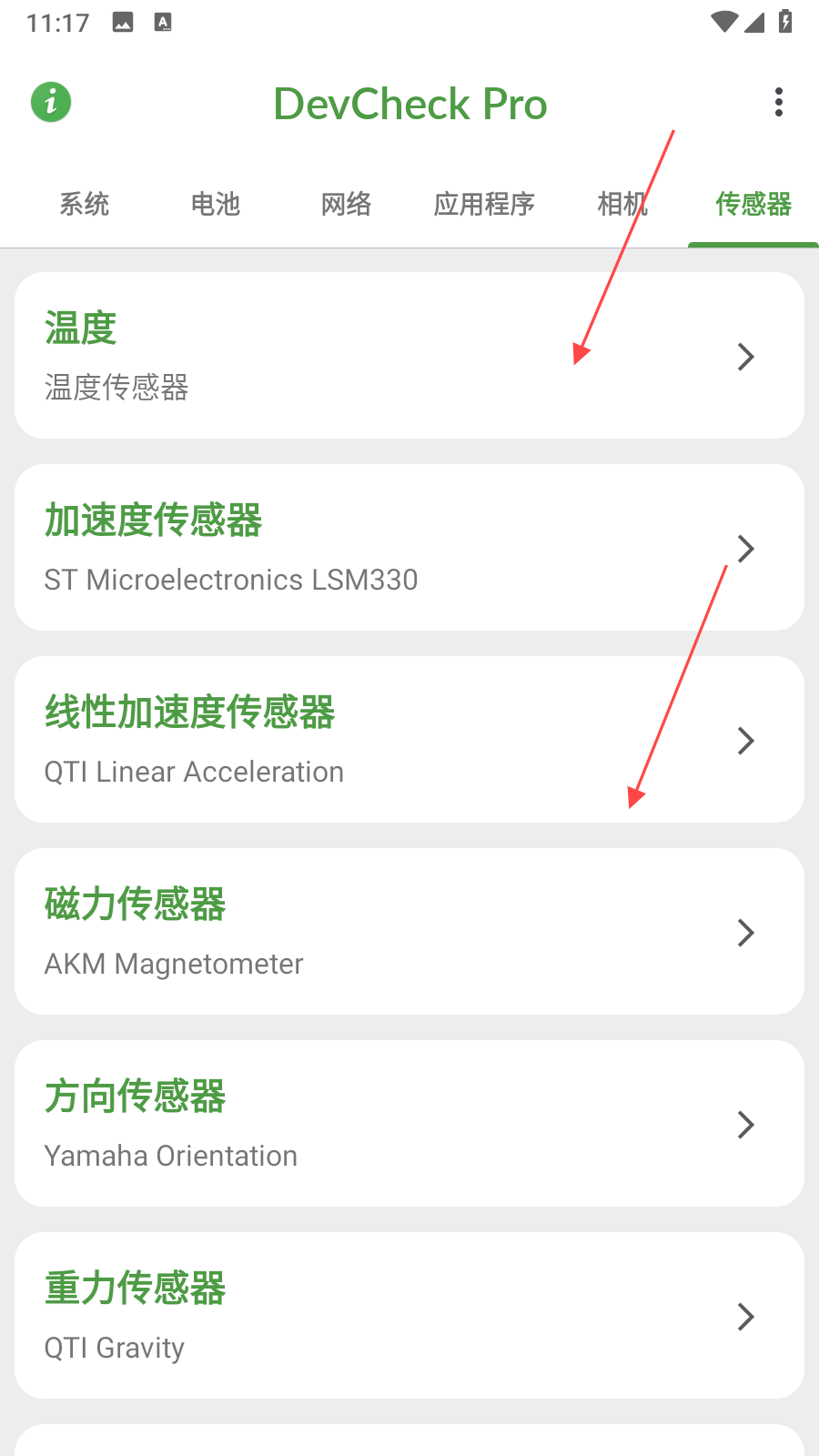Switch to the 电池 tab
Viewport: 819px width, 1456px height.
pos(216,205)
